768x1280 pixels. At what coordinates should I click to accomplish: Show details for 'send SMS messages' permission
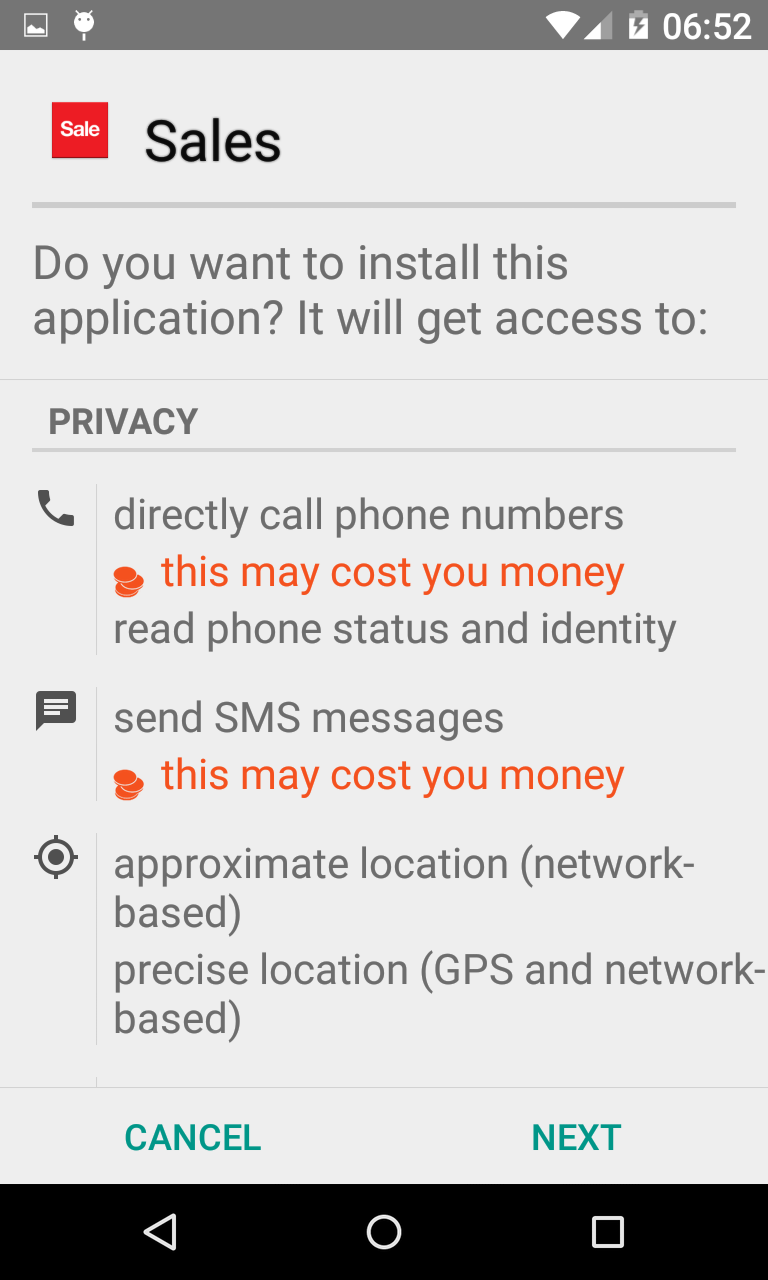click(309, 718)
